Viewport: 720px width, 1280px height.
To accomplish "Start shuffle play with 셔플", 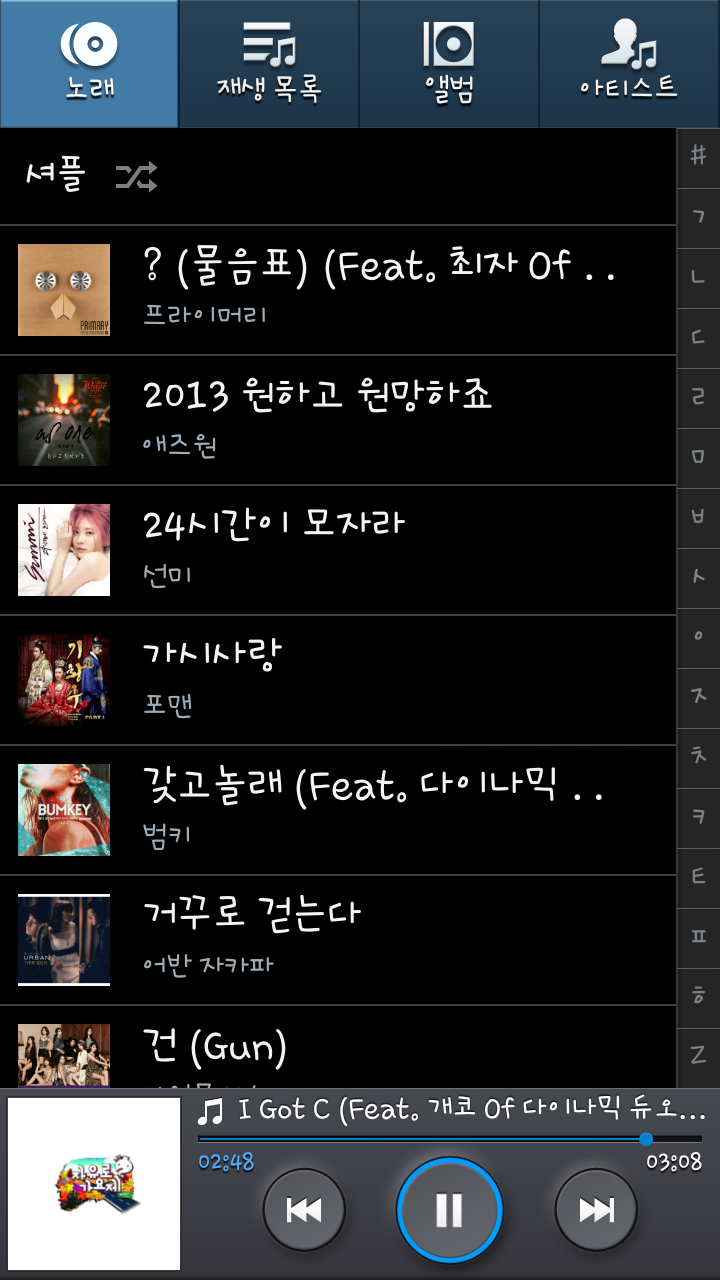I will point(92,177).
